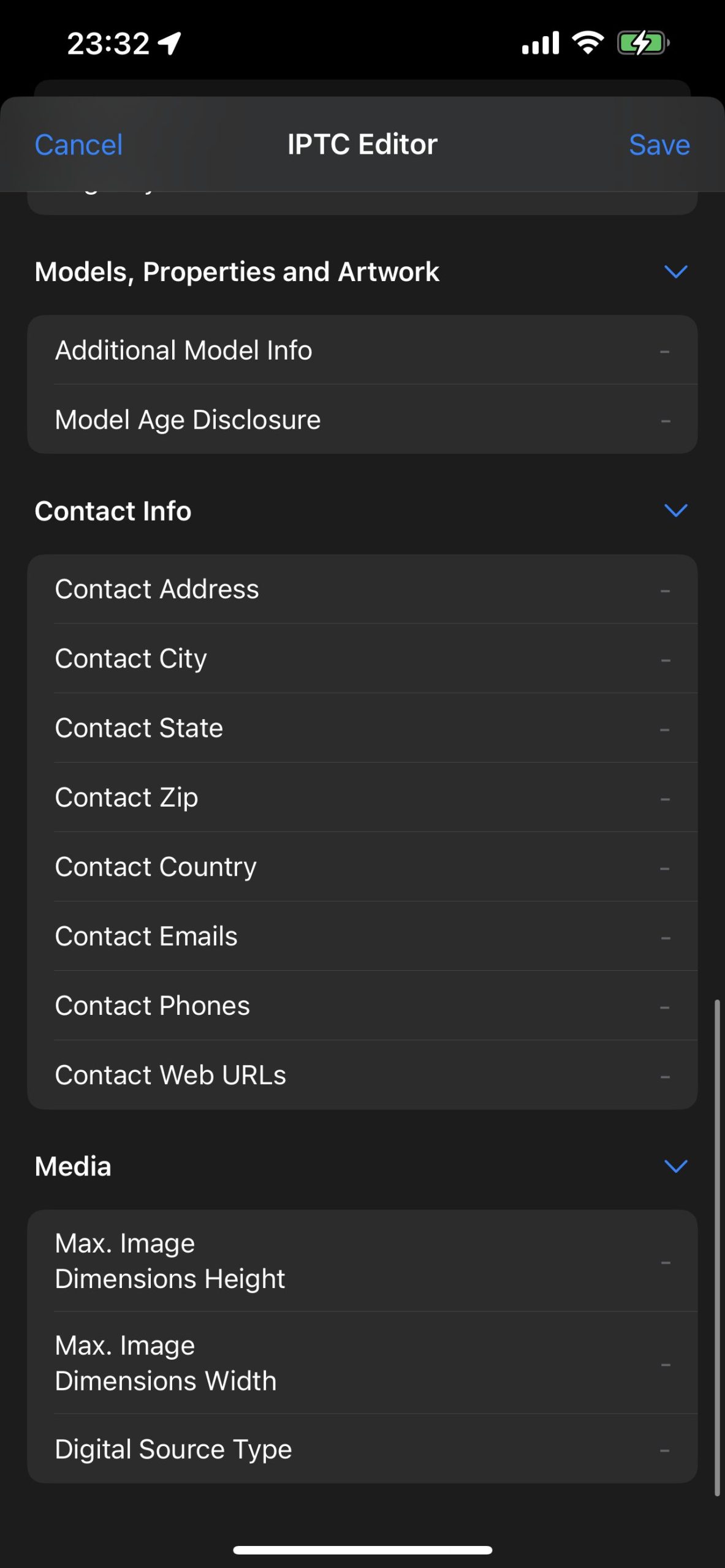
Task: Open Model Age Disclosure row
Action: [x=362, y=420]
